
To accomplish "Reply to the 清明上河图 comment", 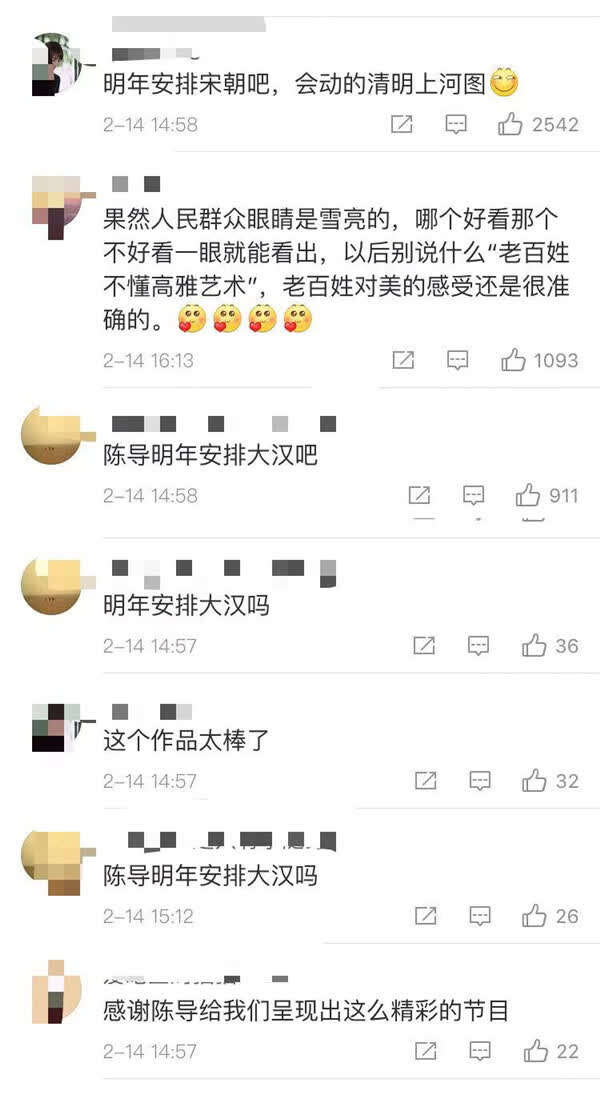I will click(x=456, y=125).
